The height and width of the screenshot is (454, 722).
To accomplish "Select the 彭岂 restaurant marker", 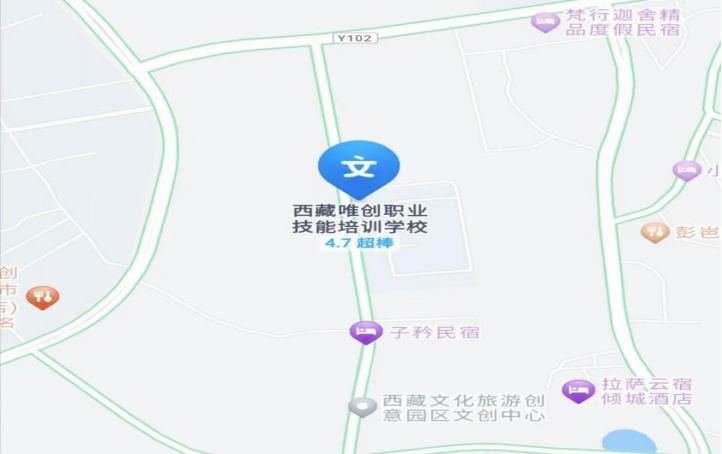I will click(x=655, y=233).
